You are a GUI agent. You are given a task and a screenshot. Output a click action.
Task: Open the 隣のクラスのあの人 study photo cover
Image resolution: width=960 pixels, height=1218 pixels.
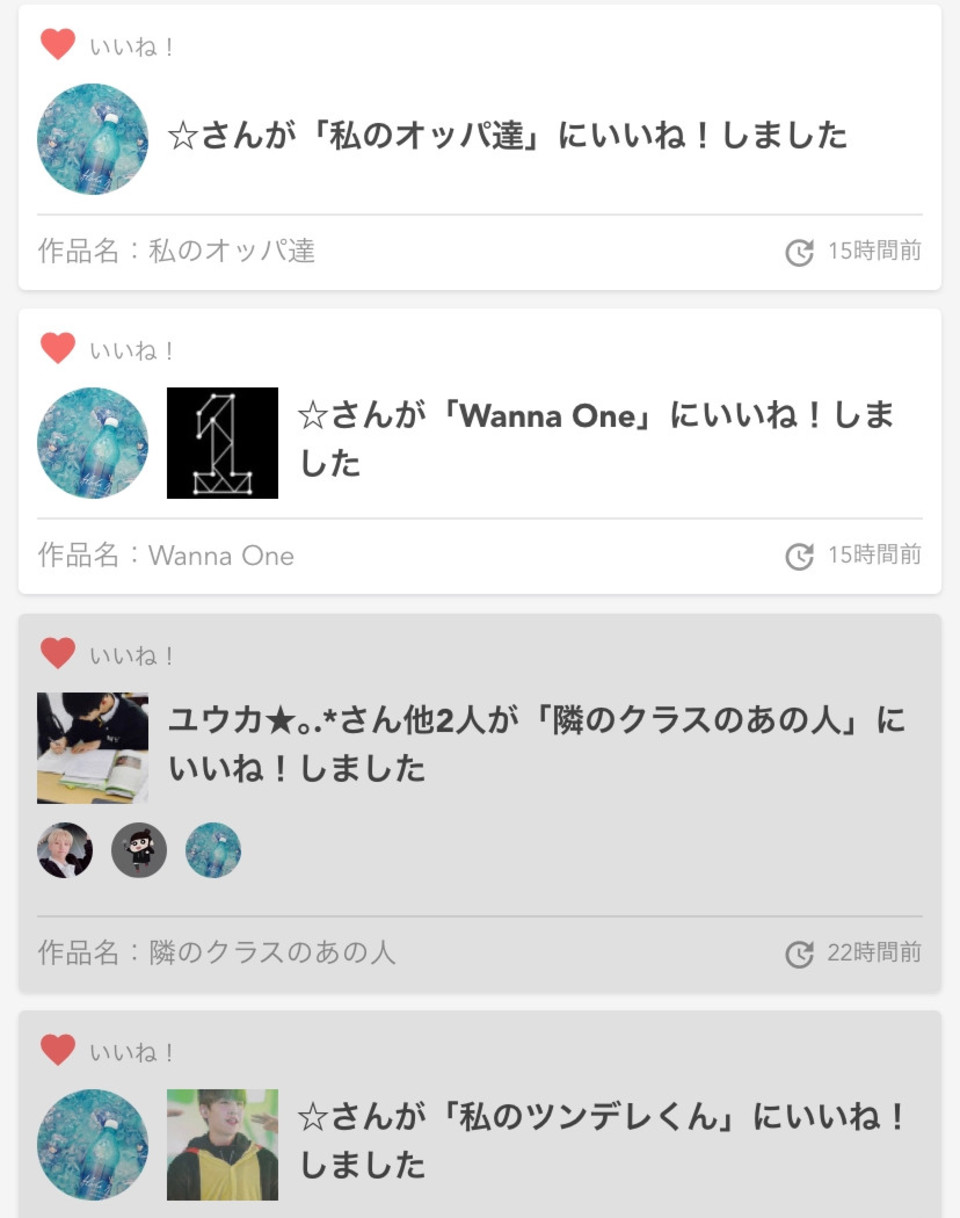92,747
